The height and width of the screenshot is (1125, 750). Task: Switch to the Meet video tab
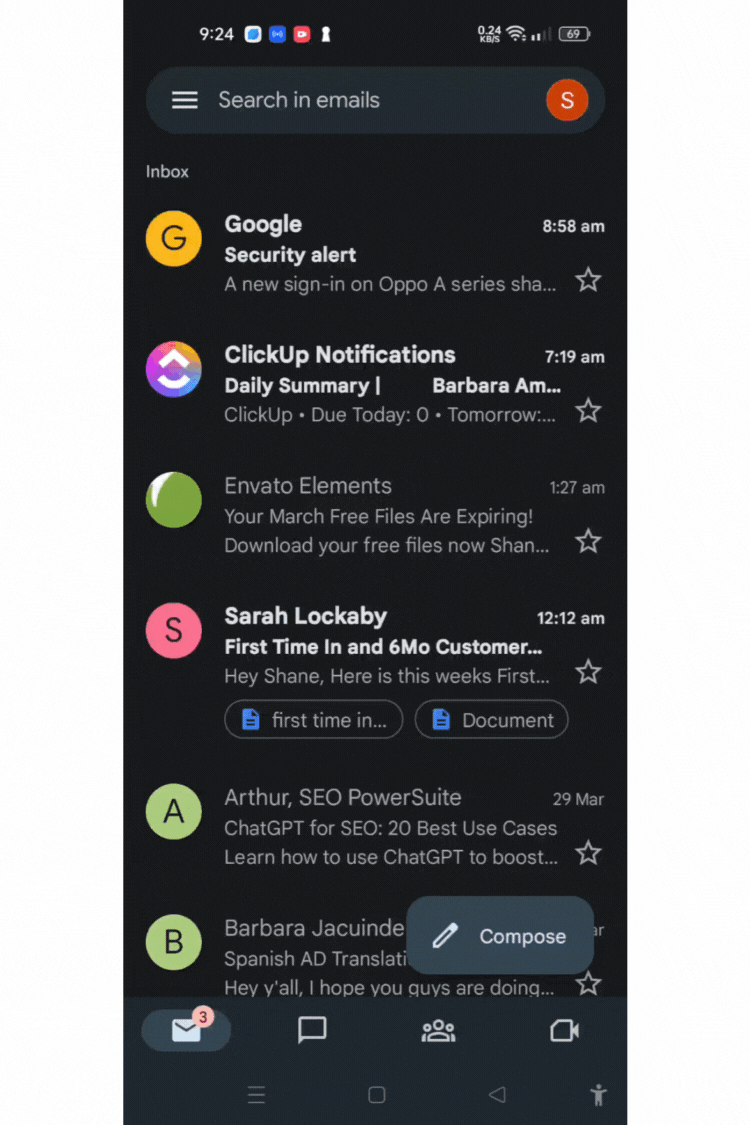(x=564, y=1030)
